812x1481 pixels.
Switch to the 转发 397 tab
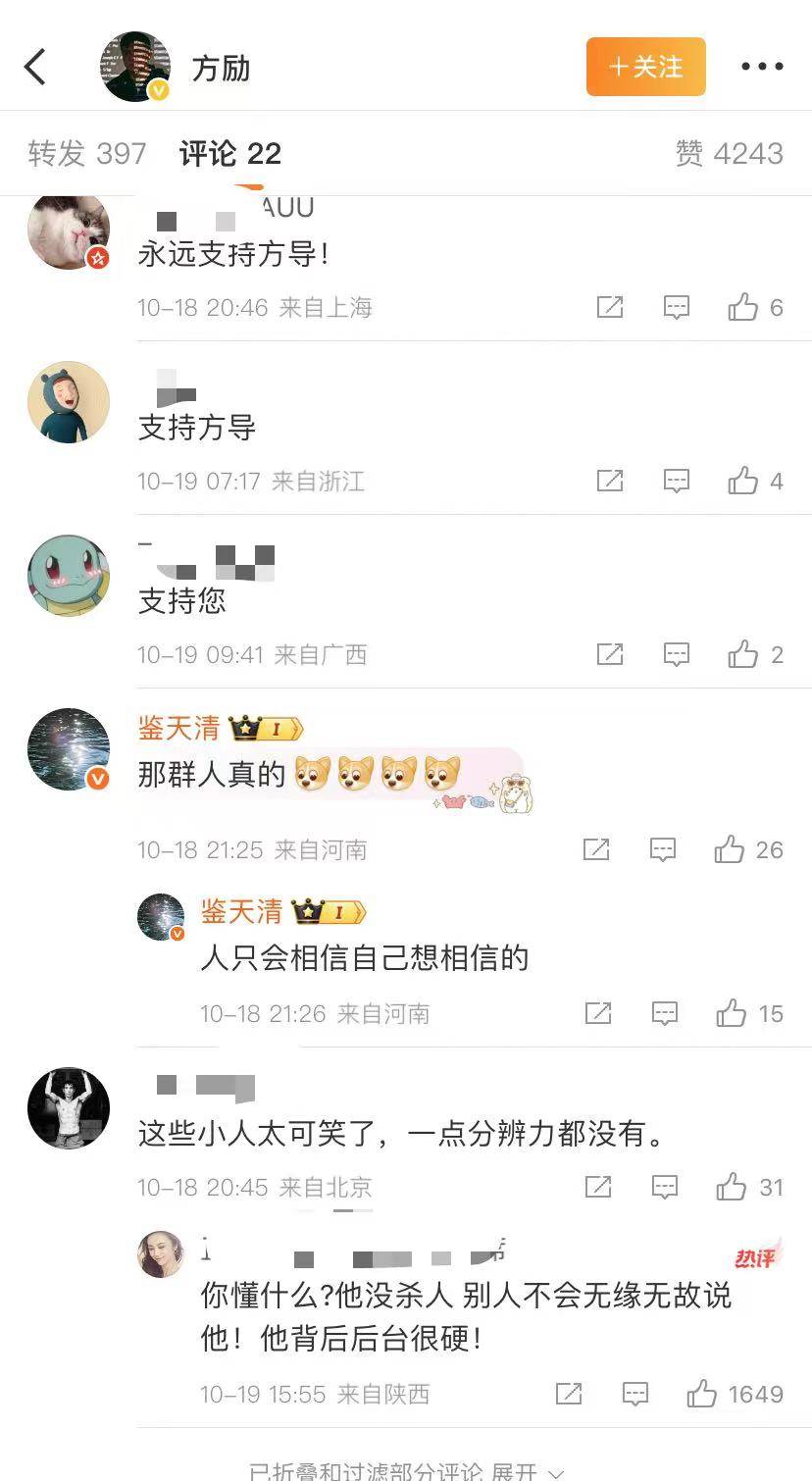(x=87, y=153)
